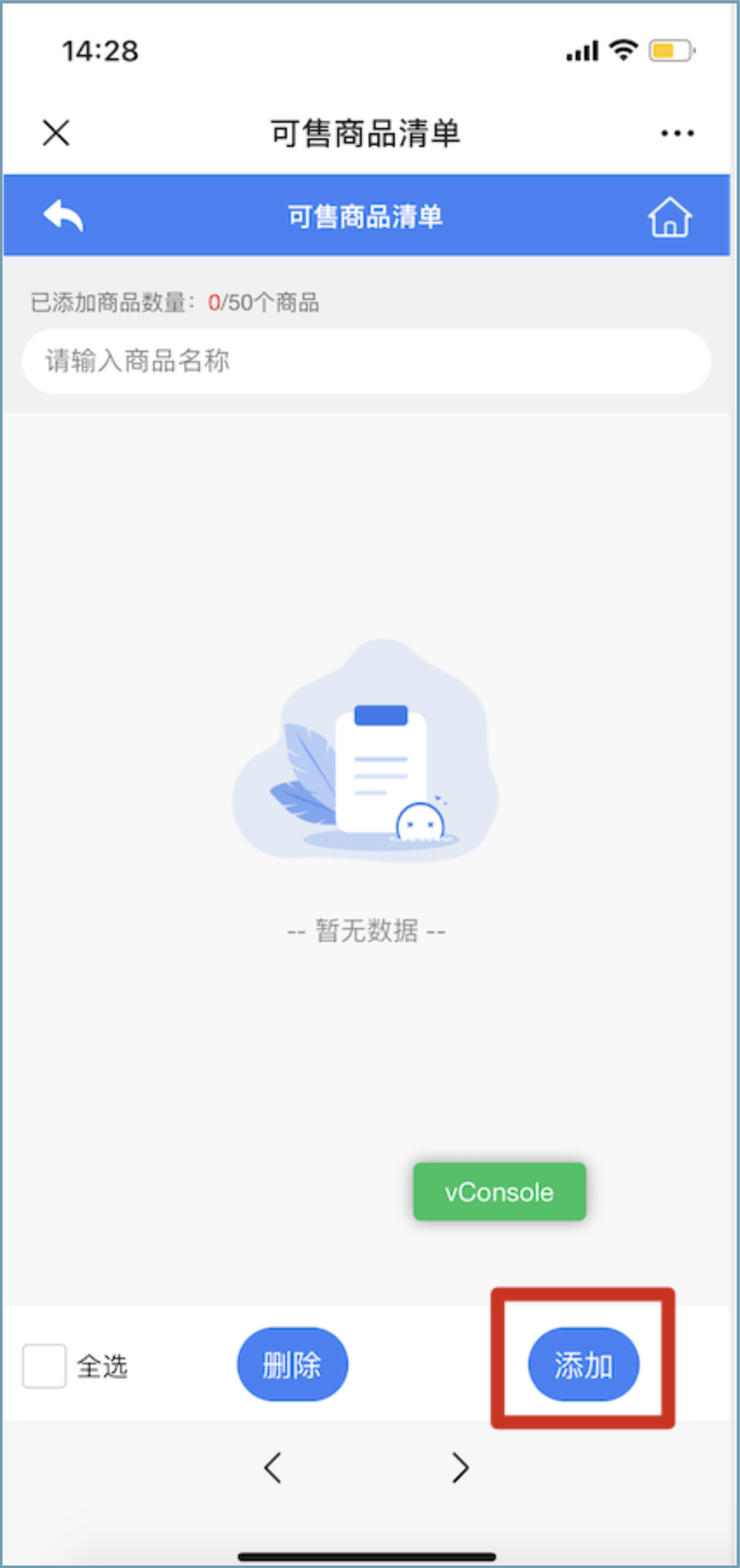Image resolution: width=740 pixels, height=1568 pixels.
Task: Tap the 删除 button
Action: 292,1364
